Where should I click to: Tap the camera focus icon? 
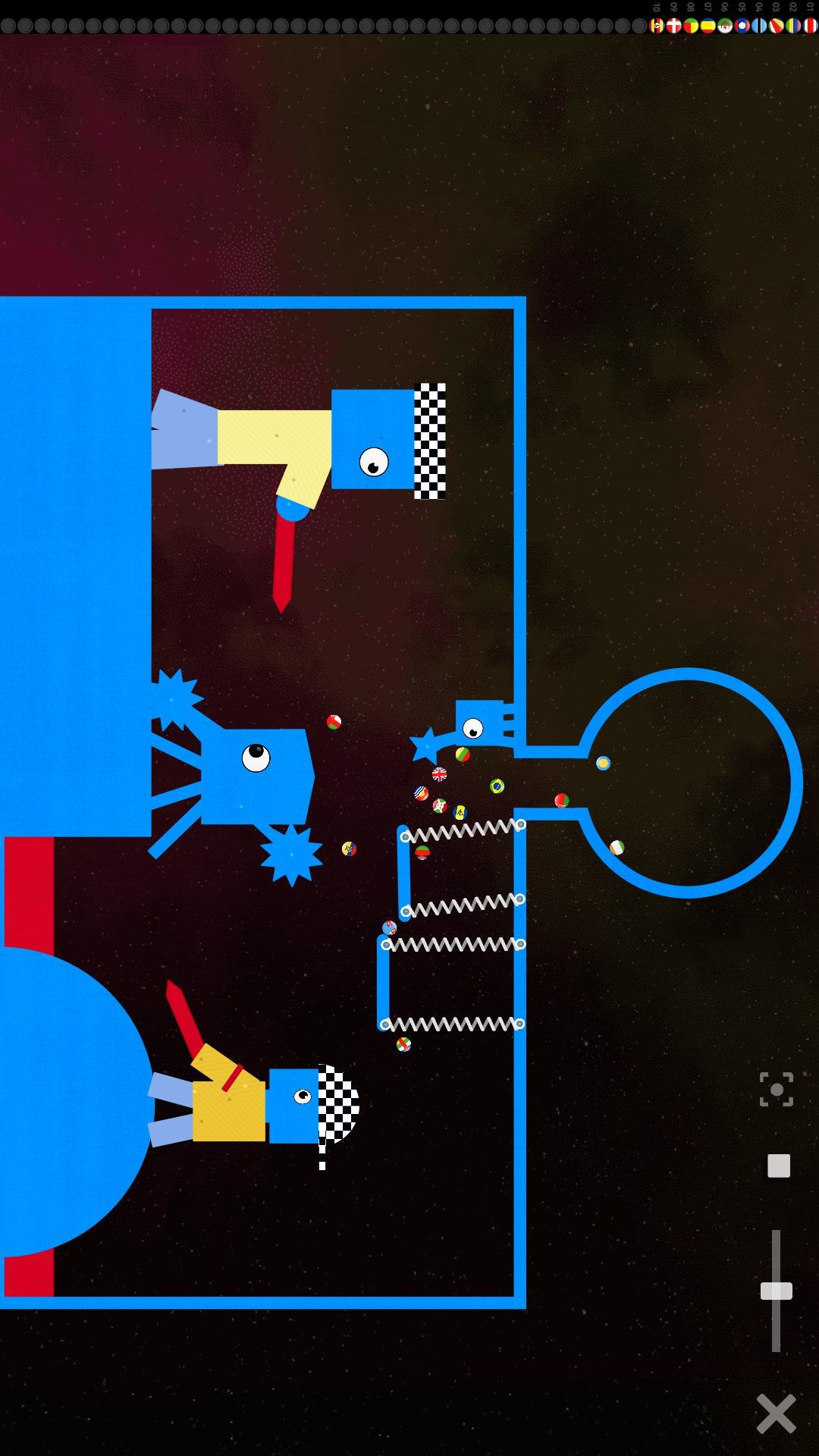click(x=777, y=1089)
